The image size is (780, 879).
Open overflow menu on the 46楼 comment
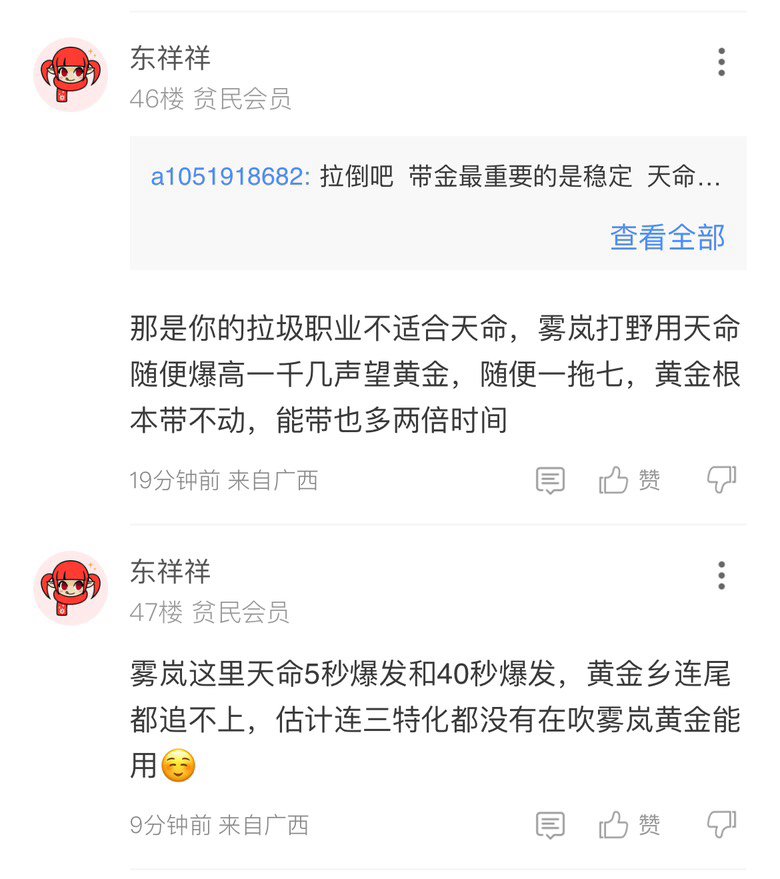click(721, 63)
